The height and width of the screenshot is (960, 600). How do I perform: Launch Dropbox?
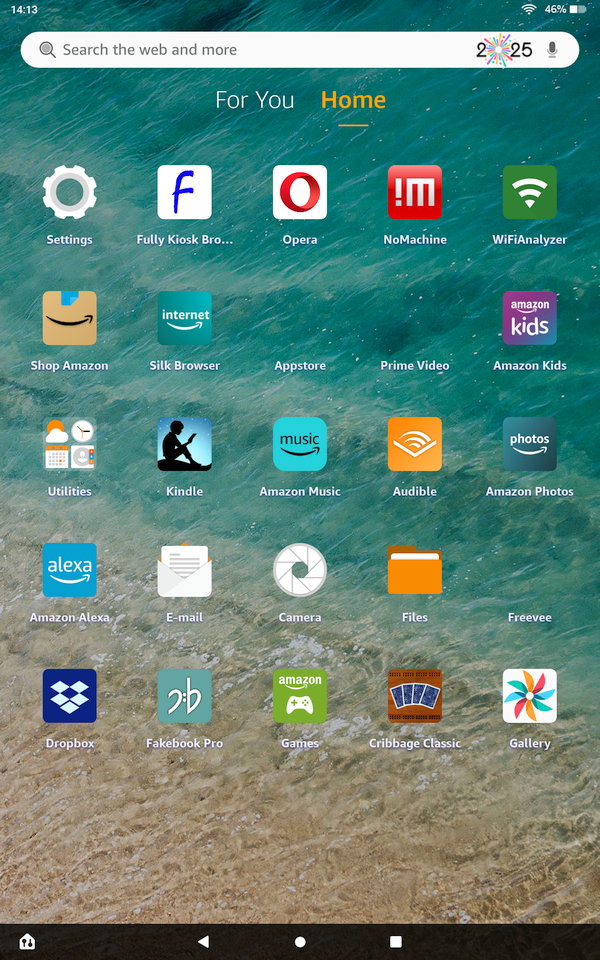(69, 697)
